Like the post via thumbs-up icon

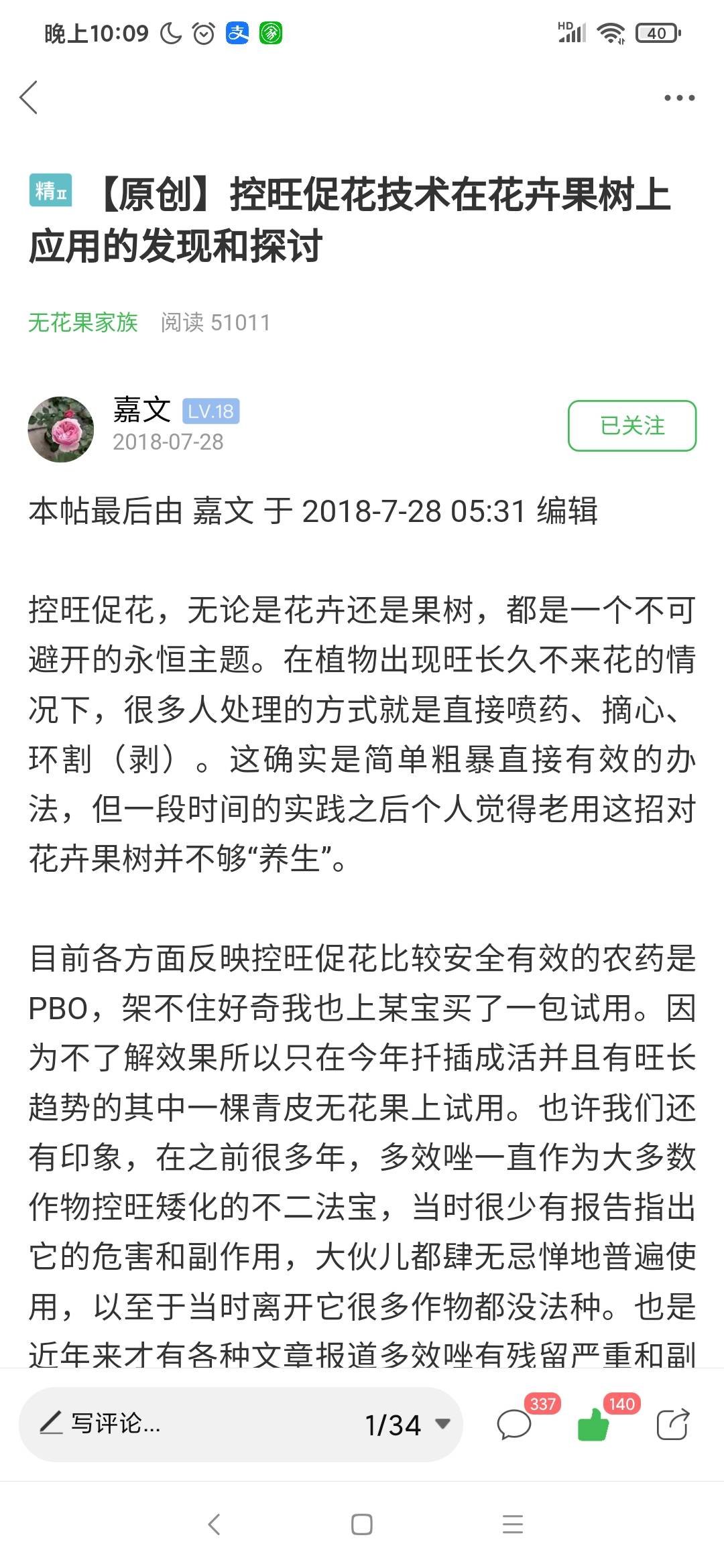(594, 1423)
